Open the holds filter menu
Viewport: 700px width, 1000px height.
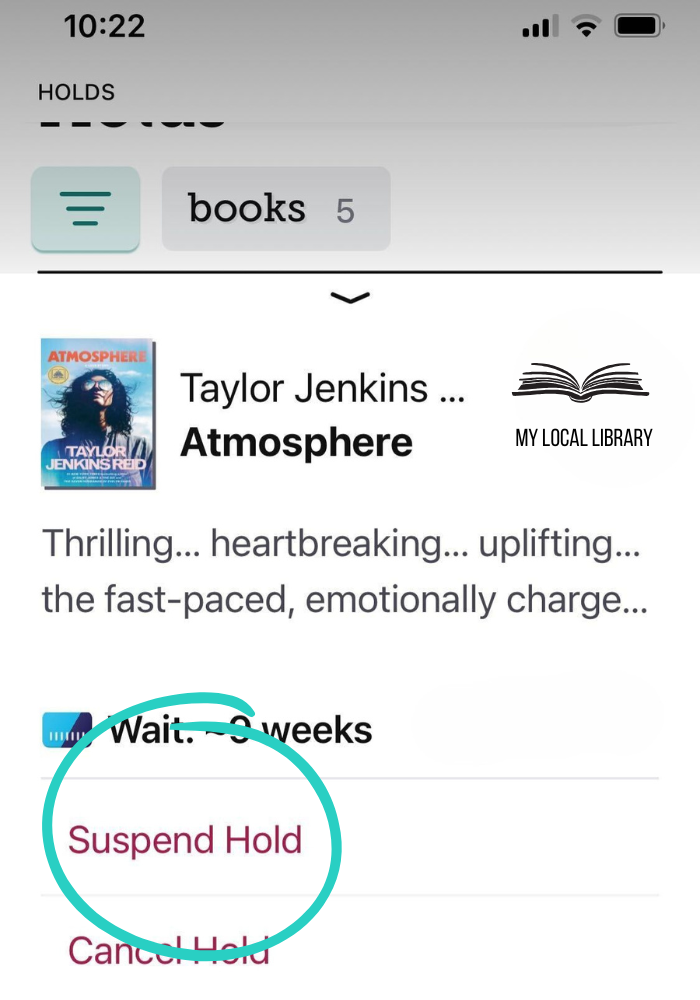click(85, 208)
